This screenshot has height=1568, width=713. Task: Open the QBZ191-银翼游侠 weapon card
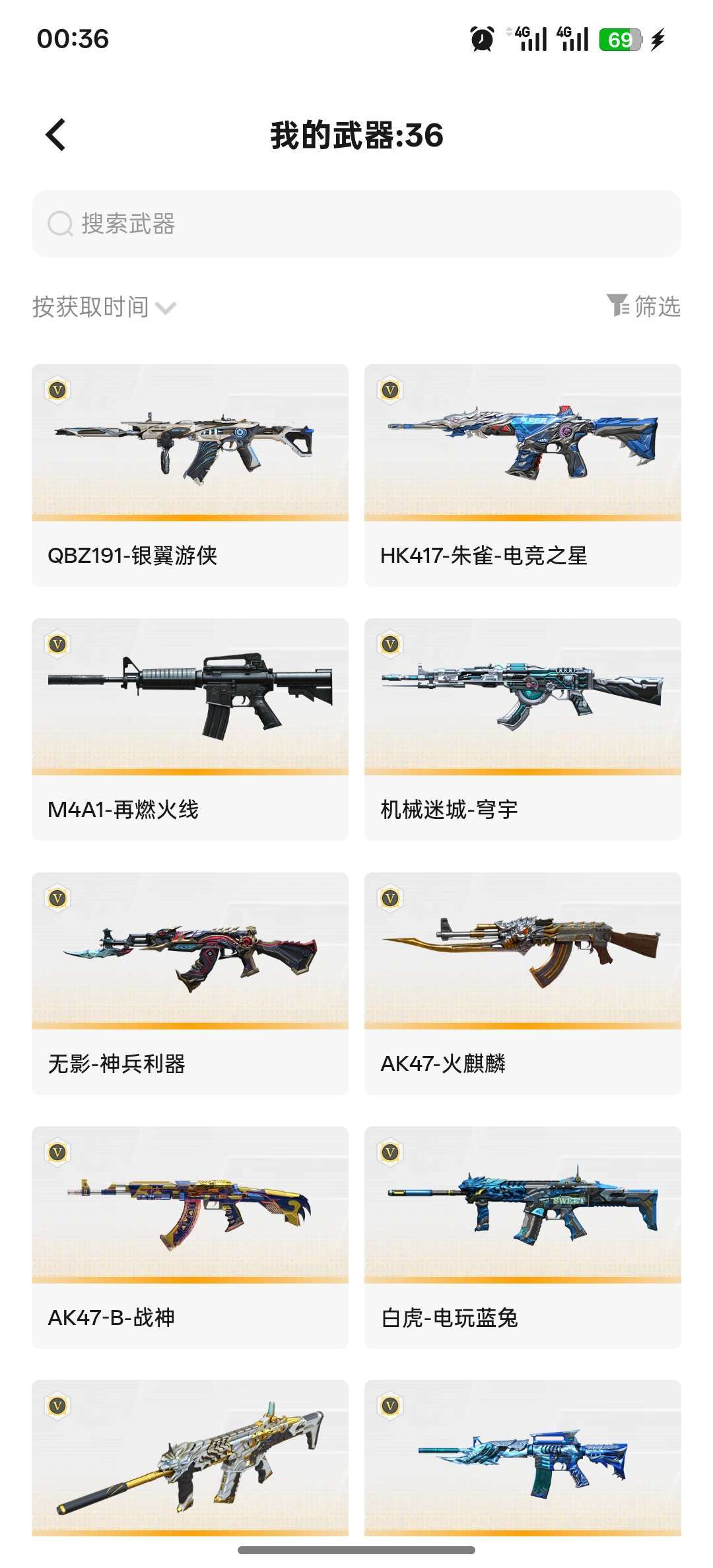(190, 475)
